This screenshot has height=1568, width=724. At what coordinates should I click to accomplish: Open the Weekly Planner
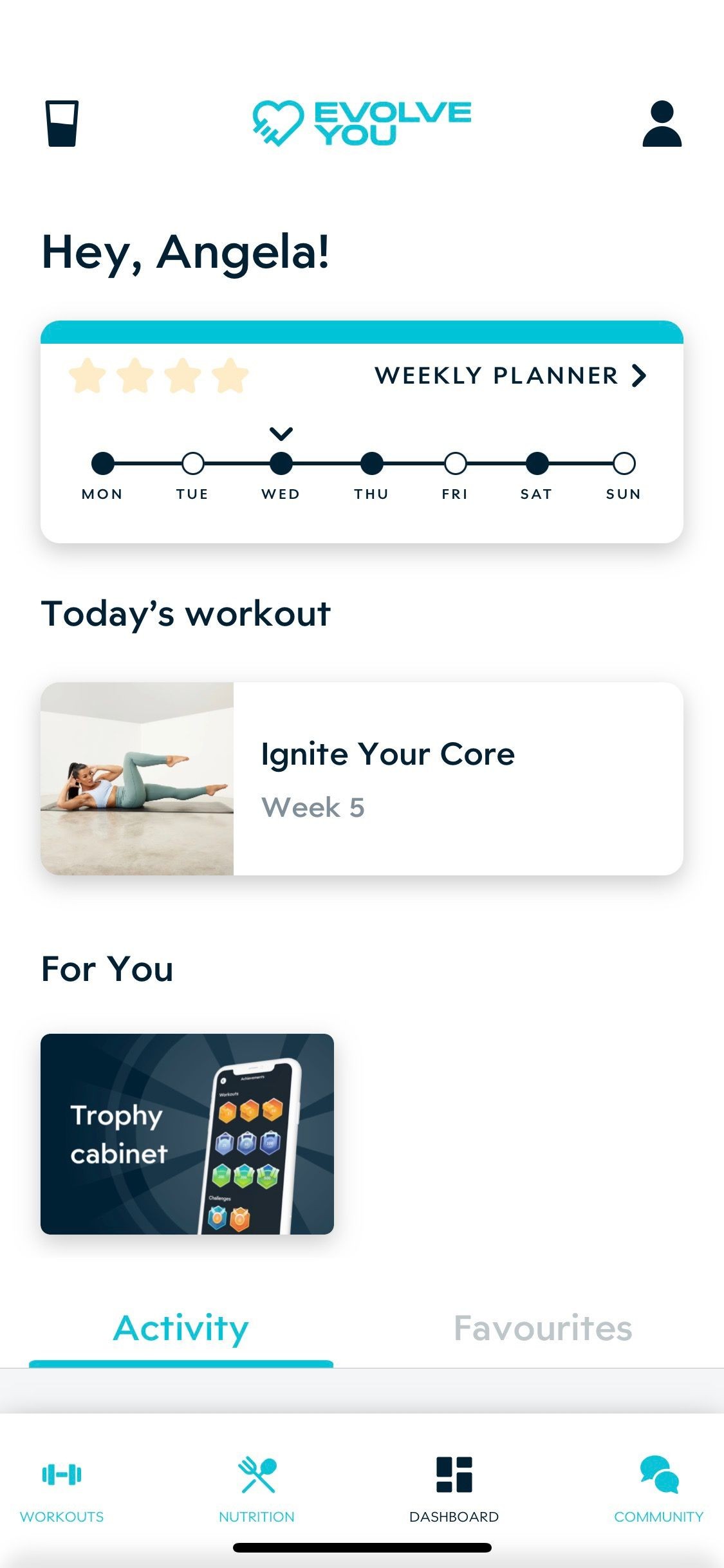(510, 375)
